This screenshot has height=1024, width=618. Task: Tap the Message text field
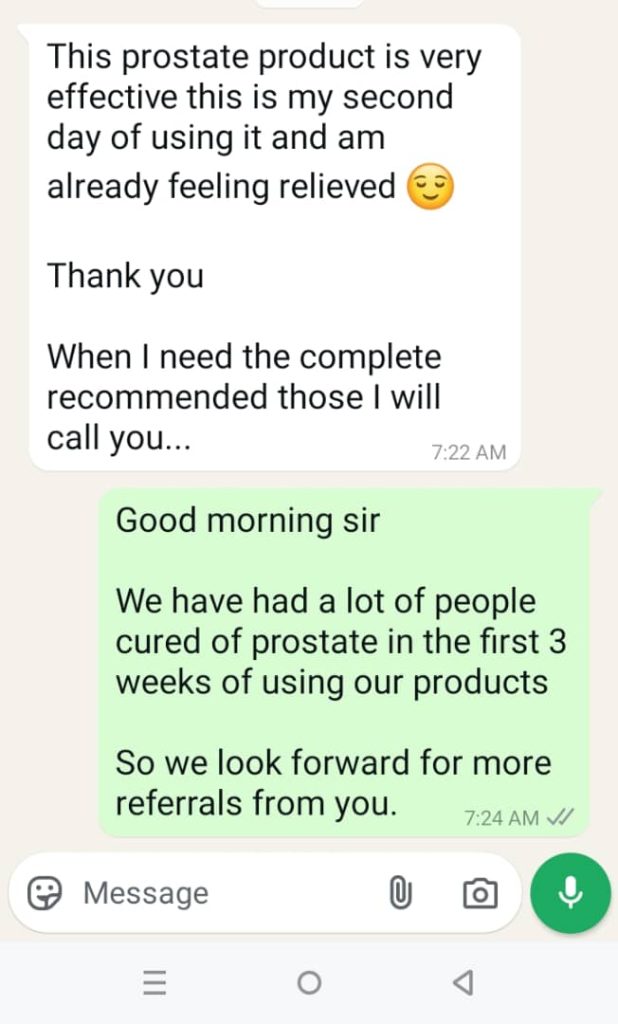[220, 893]
